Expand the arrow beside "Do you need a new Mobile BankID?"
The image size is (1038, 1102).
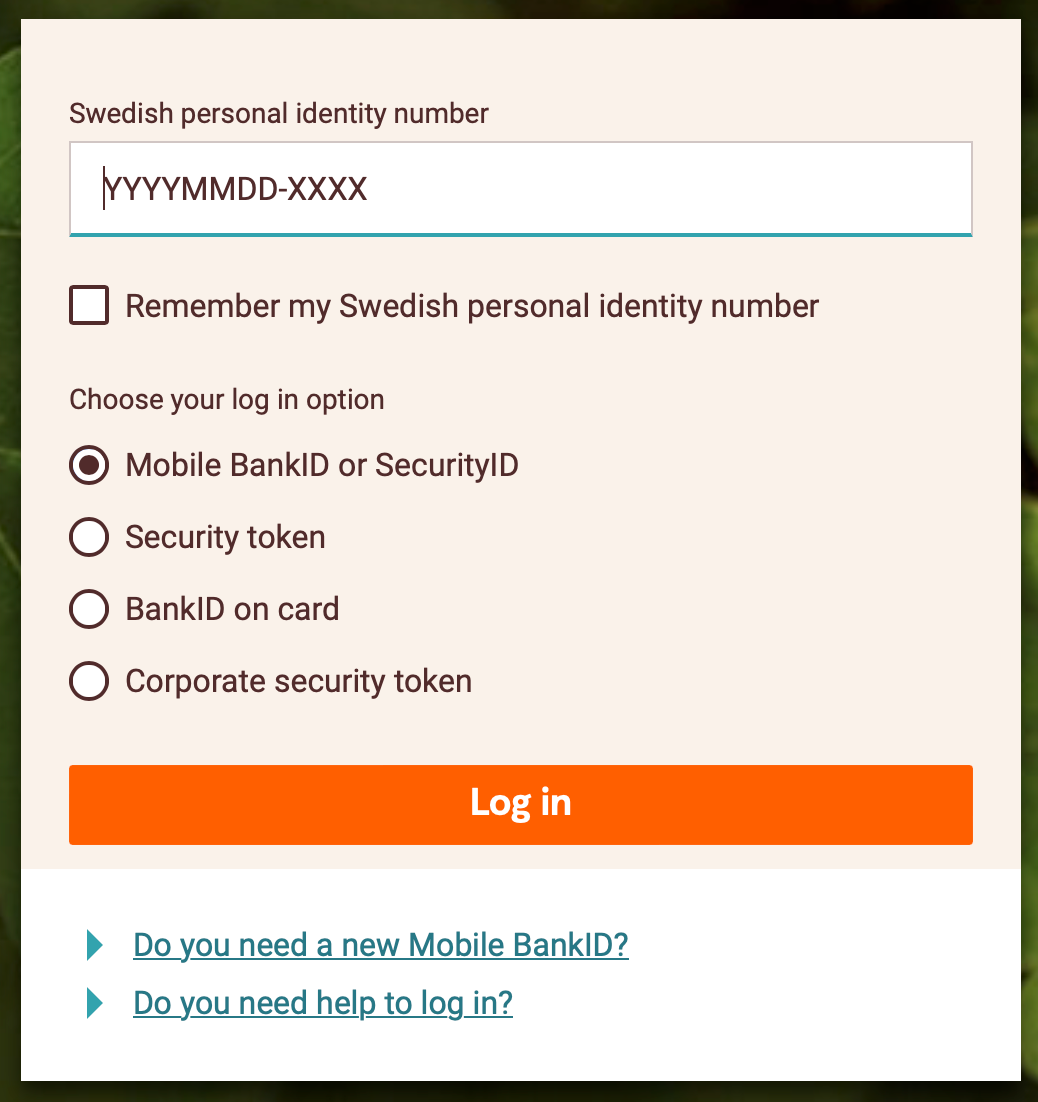(x=93, y=944)
